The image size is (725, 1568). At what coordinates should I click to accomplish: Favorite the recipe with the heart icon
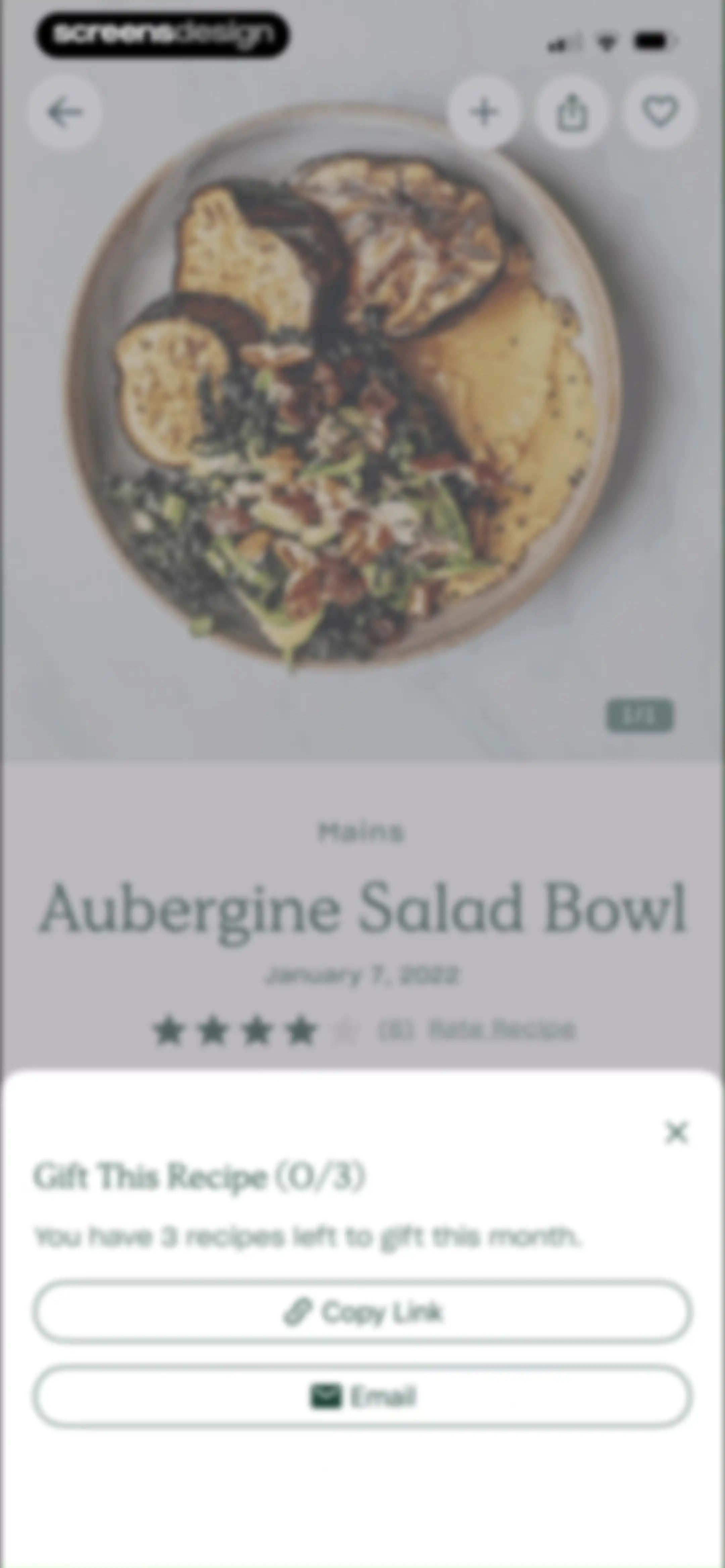(x=660, y=112)
